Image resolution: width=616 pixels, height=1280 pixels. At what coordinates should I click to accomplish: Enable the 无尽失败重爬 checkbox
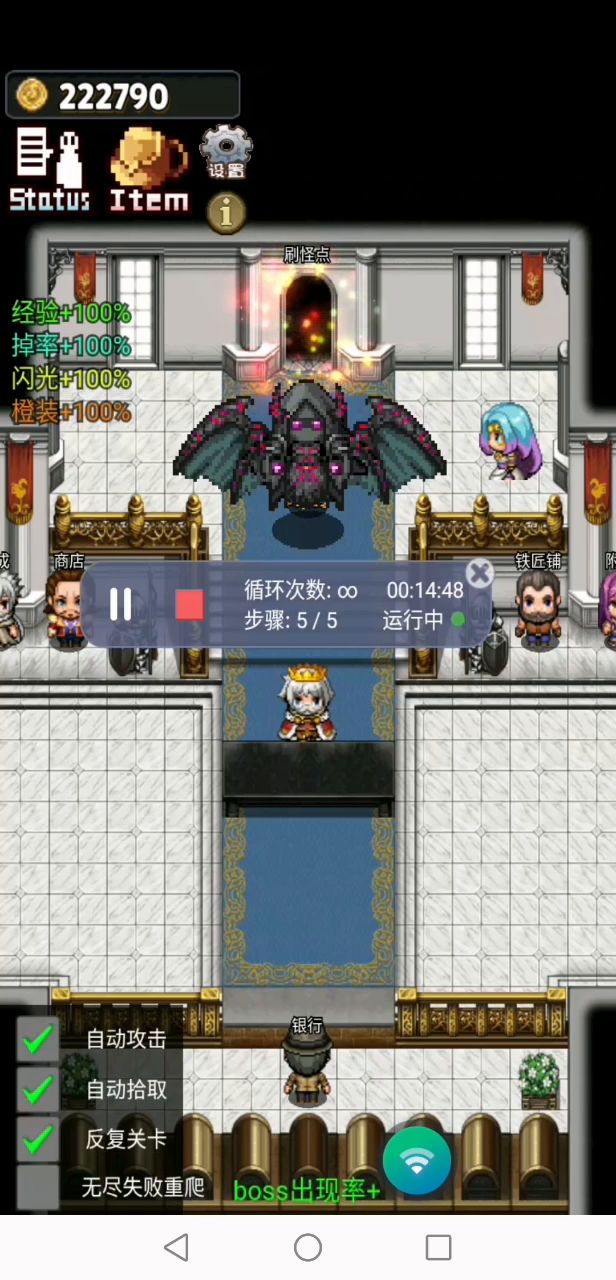pos(38,1188)
